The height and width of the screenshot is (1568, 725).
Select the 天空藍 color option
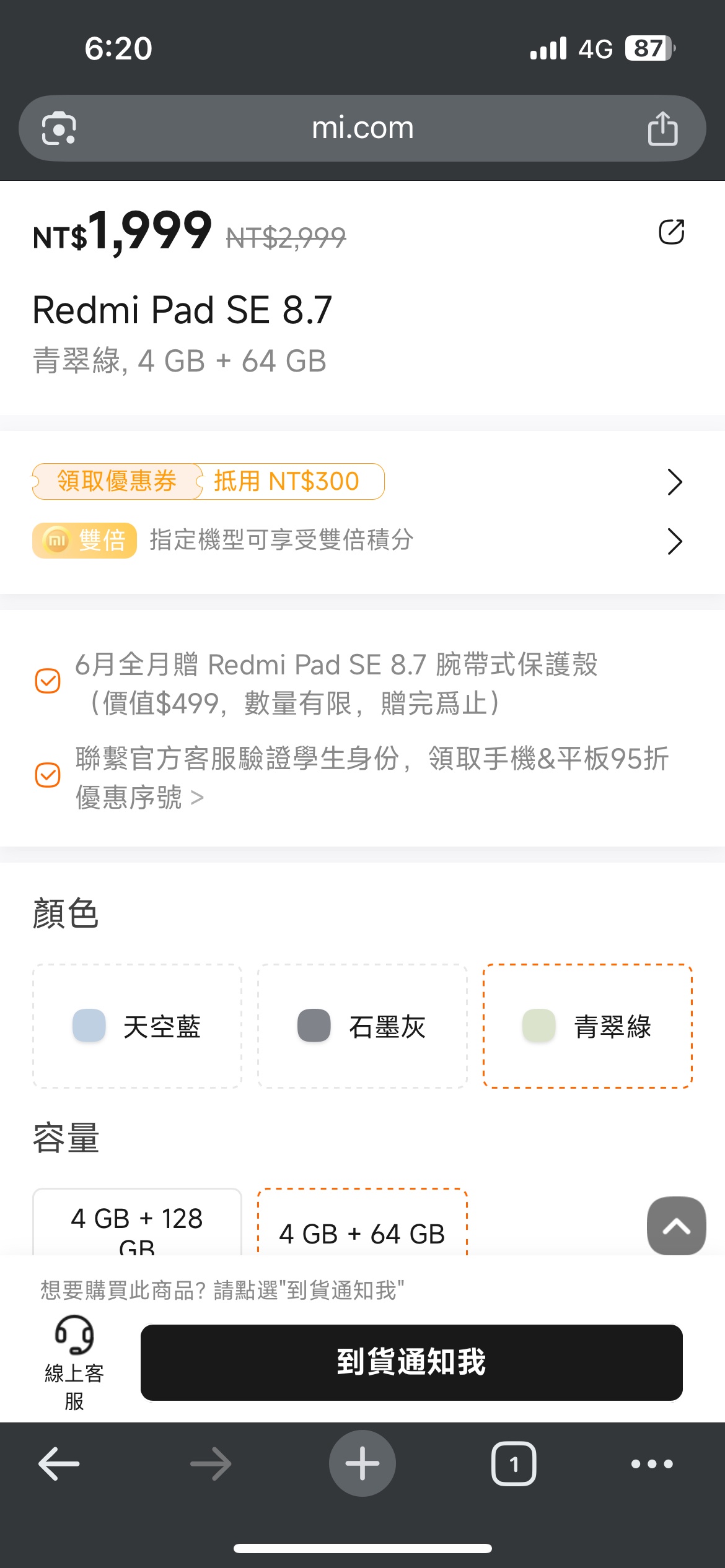click(x=137, y=1026)
